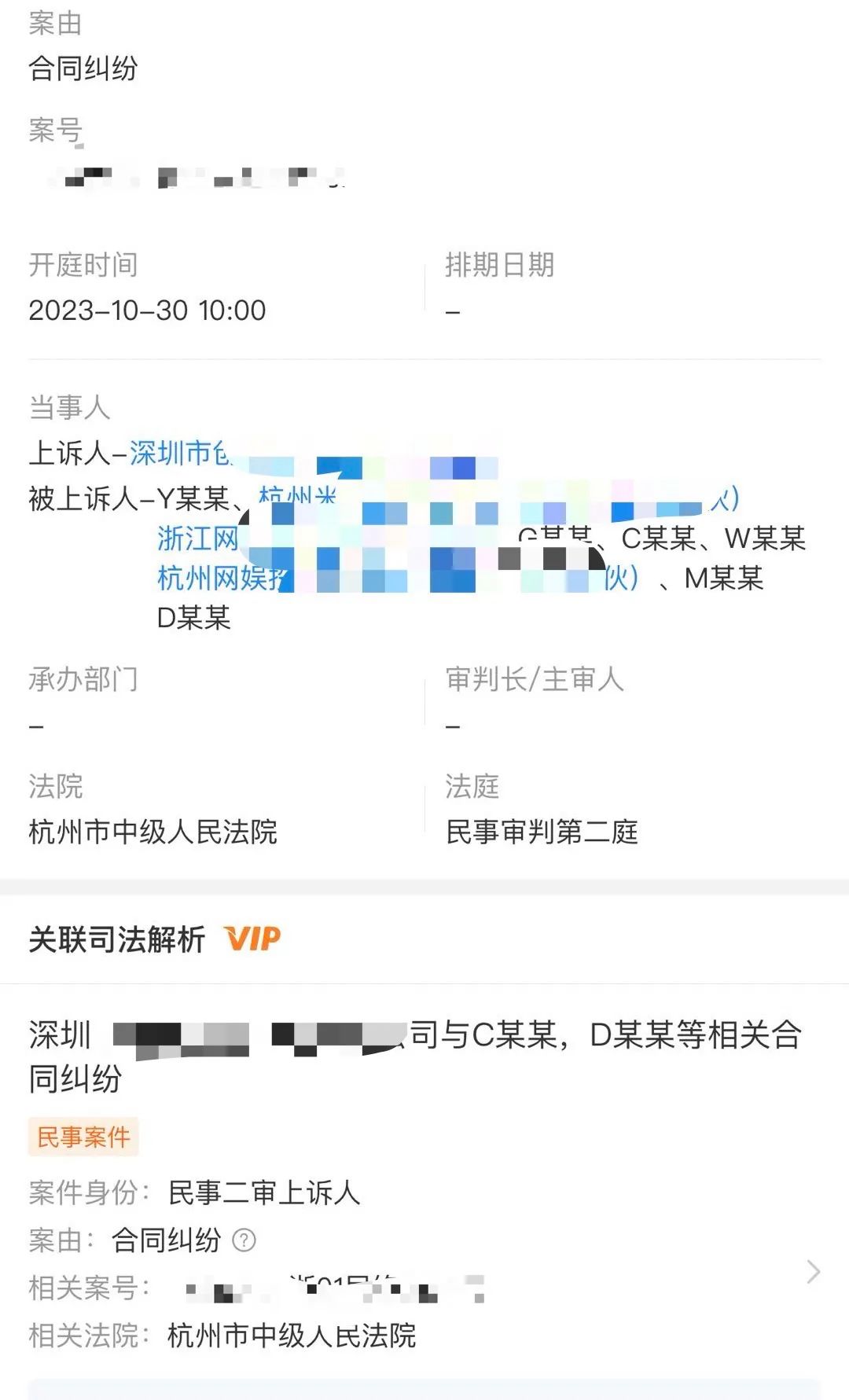
Task: Tap the VIP badge next to 关联司法解析
Action: pos(252,939)
